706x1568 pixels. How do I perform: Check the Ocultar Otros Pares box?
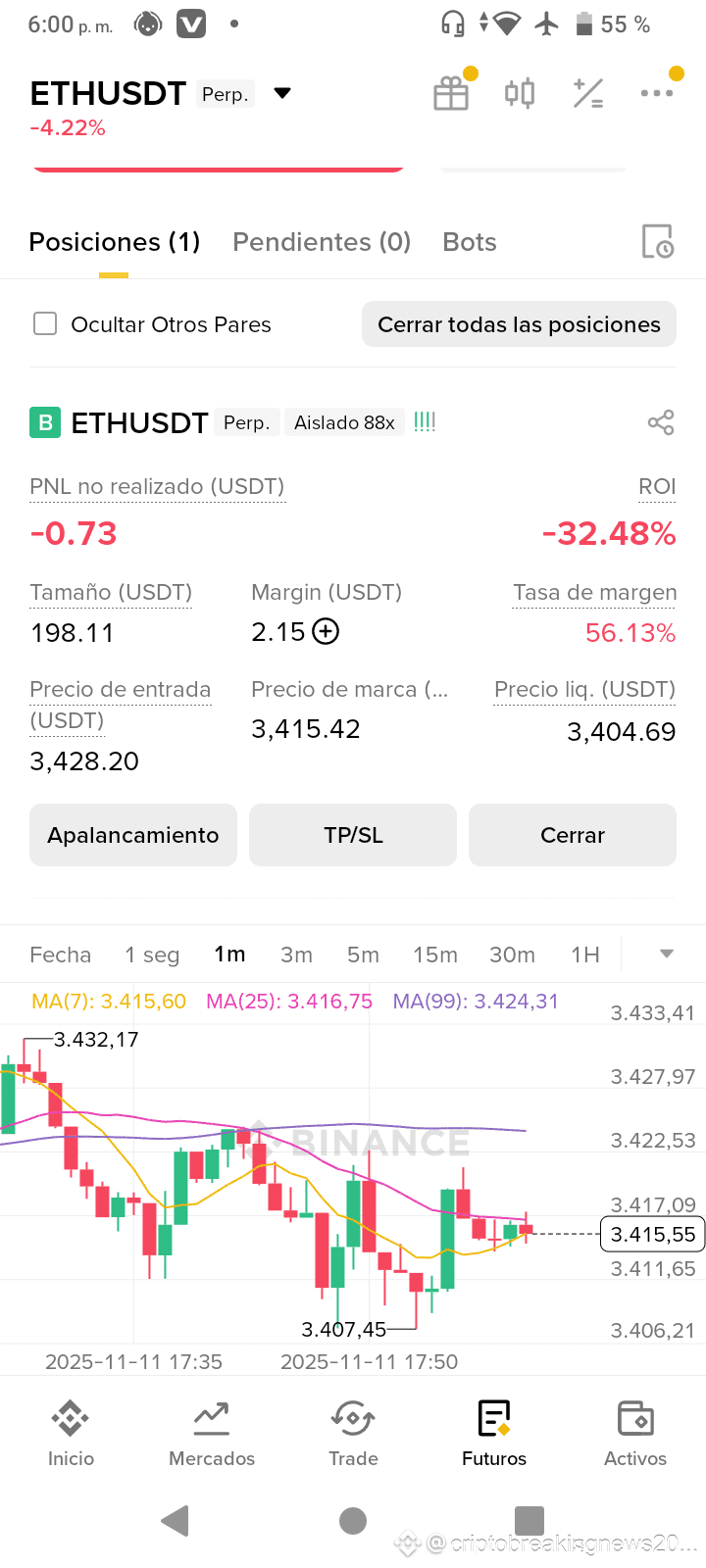point(45,323)
